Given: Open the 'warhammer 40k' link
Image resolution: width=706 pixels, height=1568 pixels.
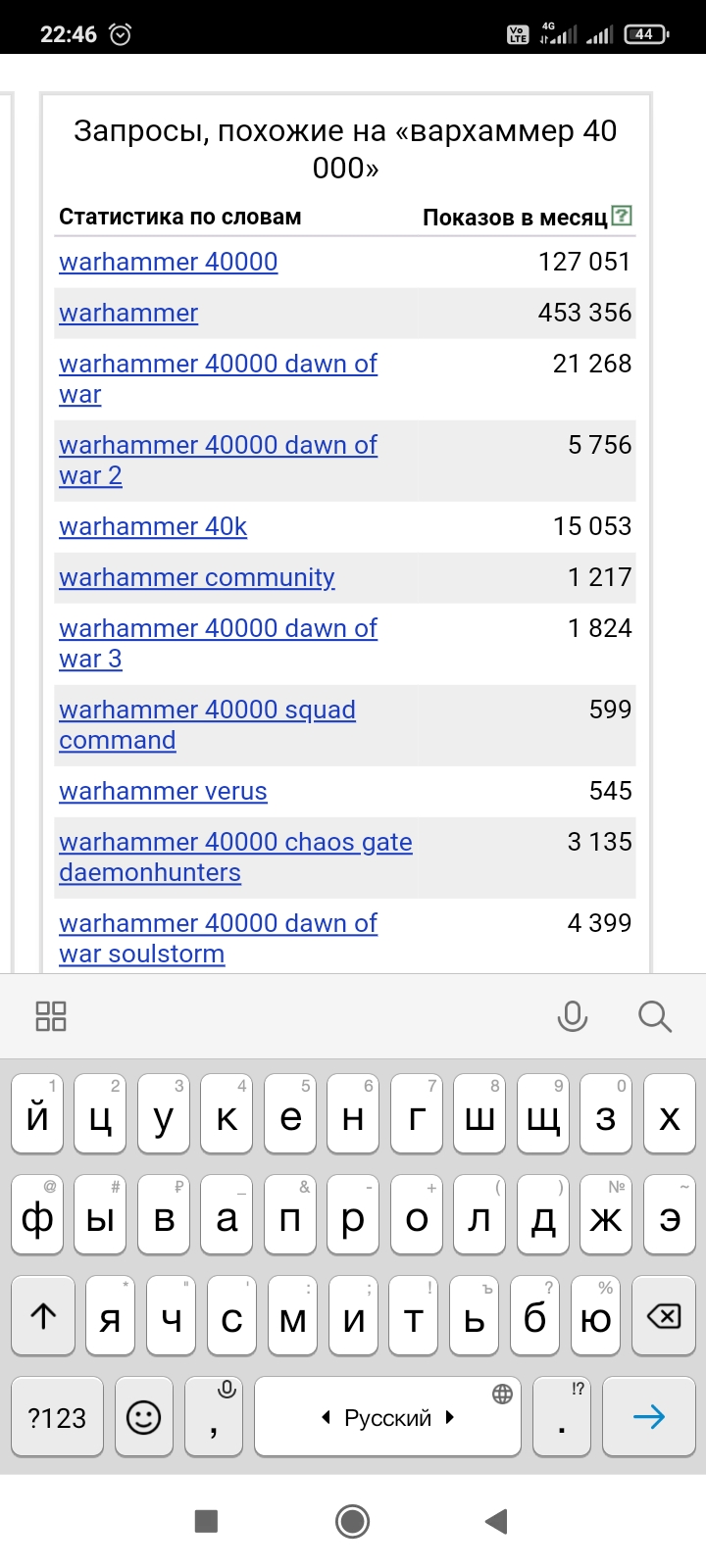Looking at the screenshot, I should pos(153,526).
